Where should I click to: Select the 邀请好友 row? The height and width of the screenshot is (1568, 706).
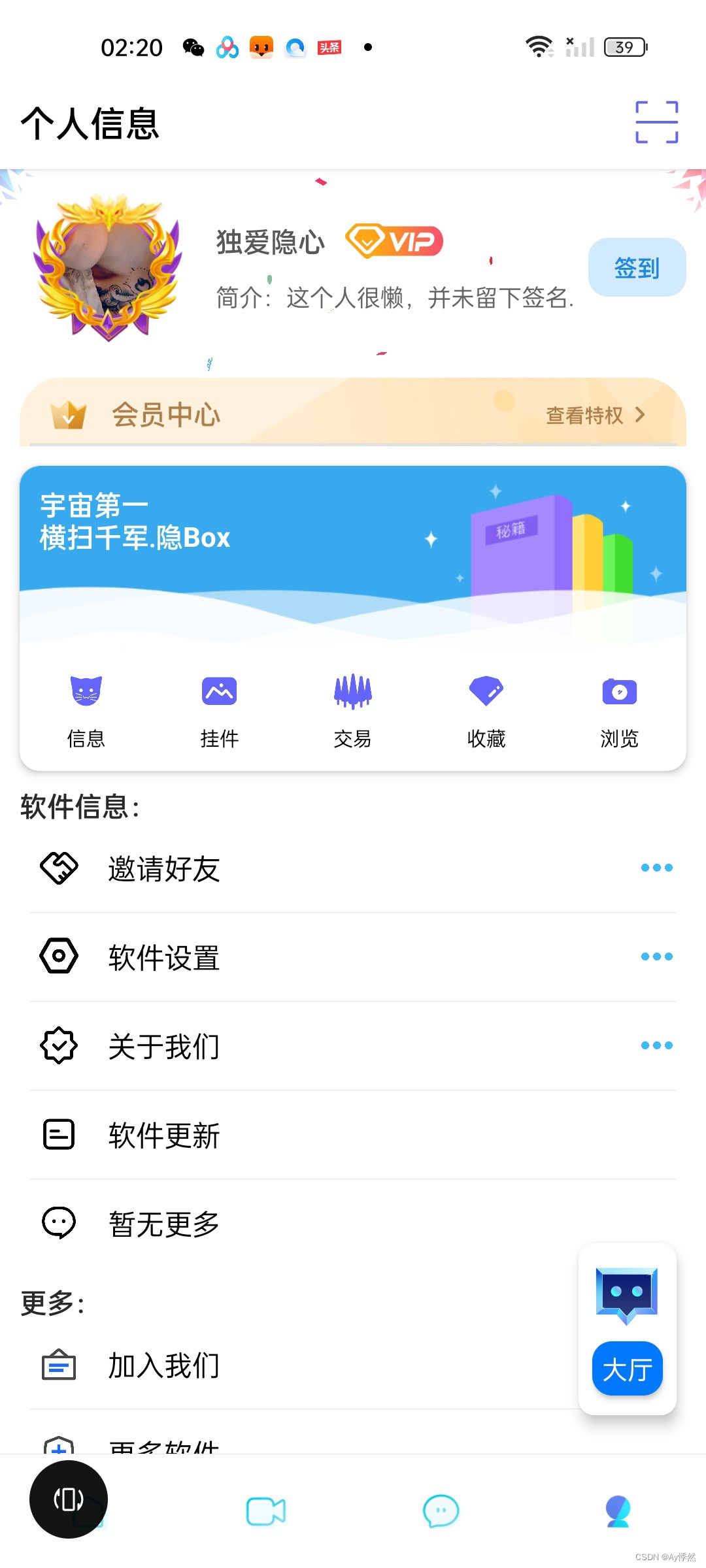(353, 868)
